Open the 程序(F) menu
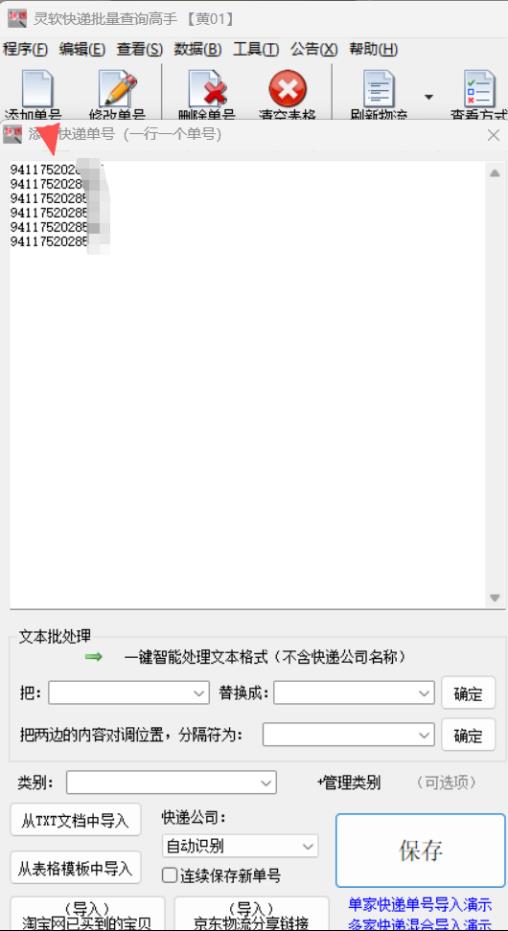 [25, 49]
